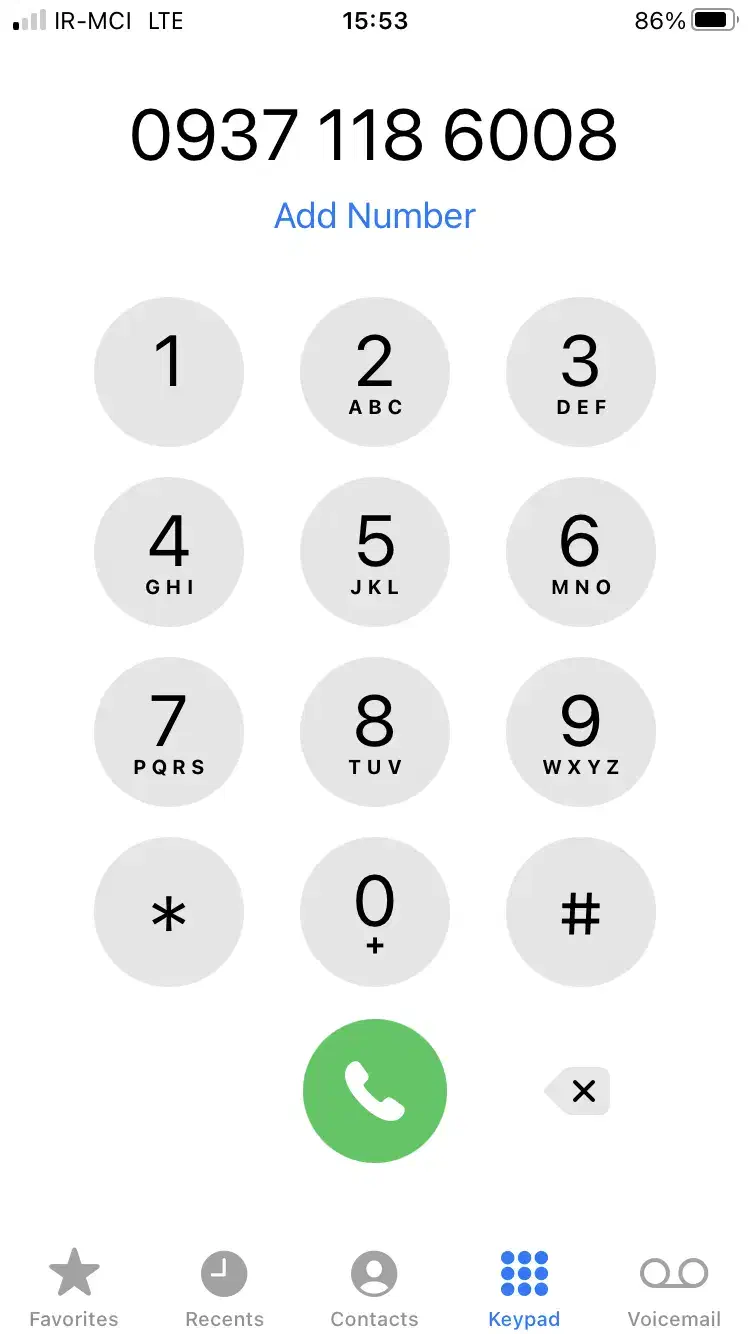
Task: Tap the 6 MNO key
Action: pos(581,552)
